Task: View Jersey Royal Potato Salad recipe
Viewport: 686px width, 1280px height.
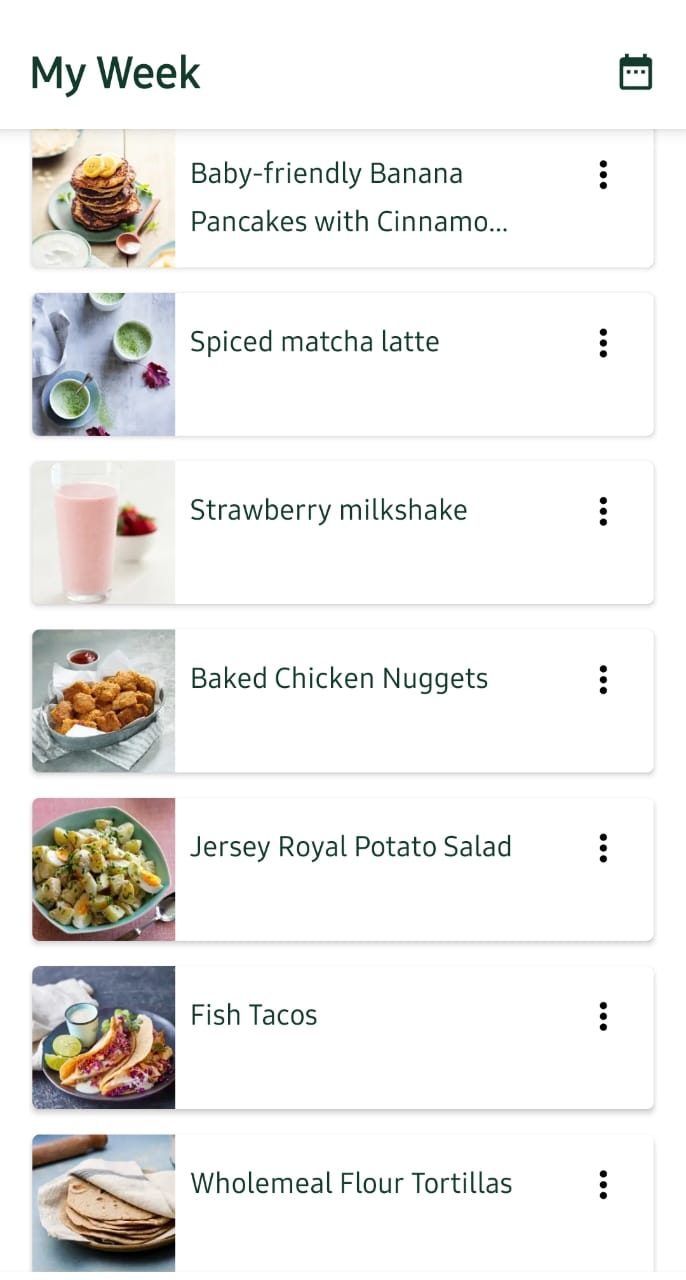Action: [x=350, y=848]
